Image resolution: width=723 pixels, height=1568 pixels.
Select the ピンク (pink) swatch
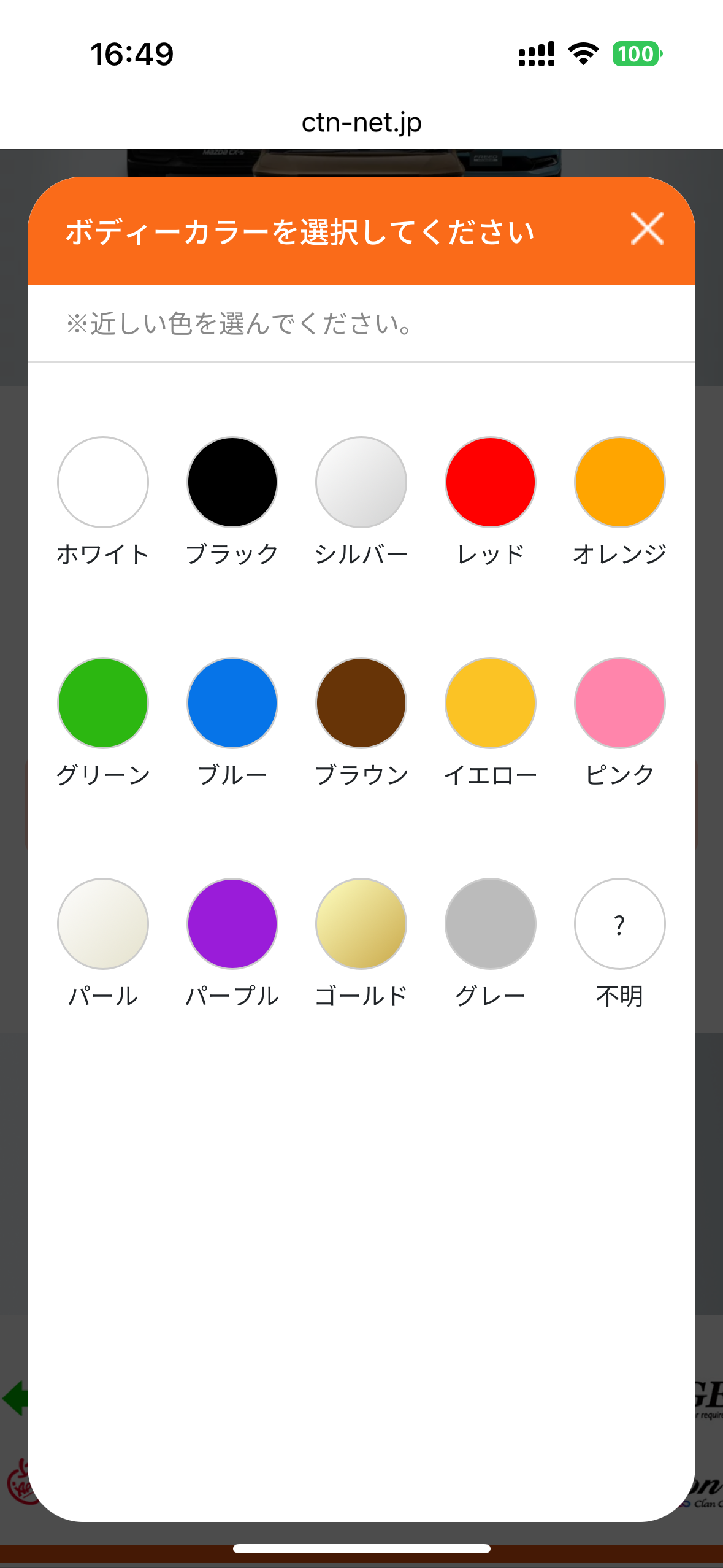click(x=620, y=703)
